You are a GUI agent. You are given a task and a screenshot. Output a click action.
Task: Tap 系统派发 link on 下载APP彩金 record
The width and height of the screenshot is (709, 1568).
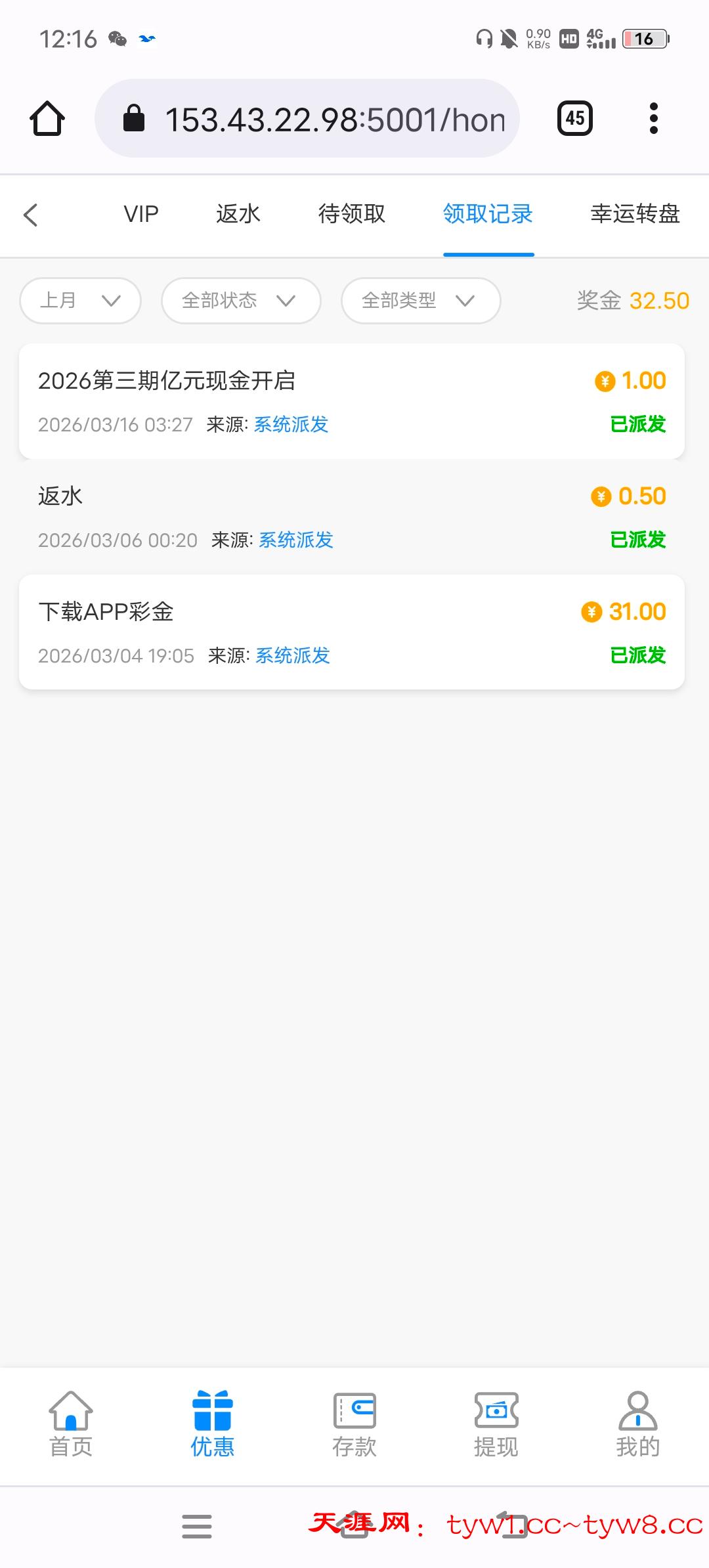(x=291, y=655)
